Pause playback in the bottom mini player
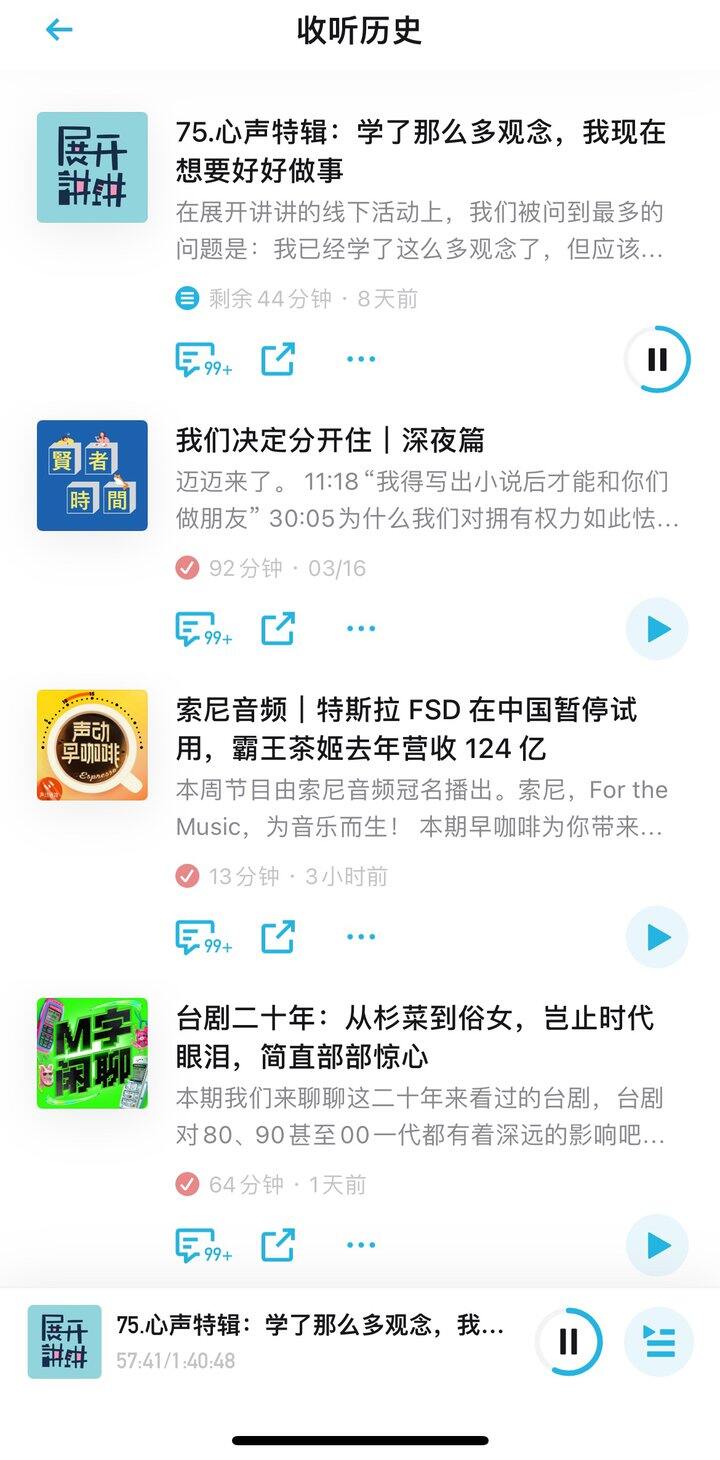Screen dimensions: 720x1460 tap(568, 1342)
